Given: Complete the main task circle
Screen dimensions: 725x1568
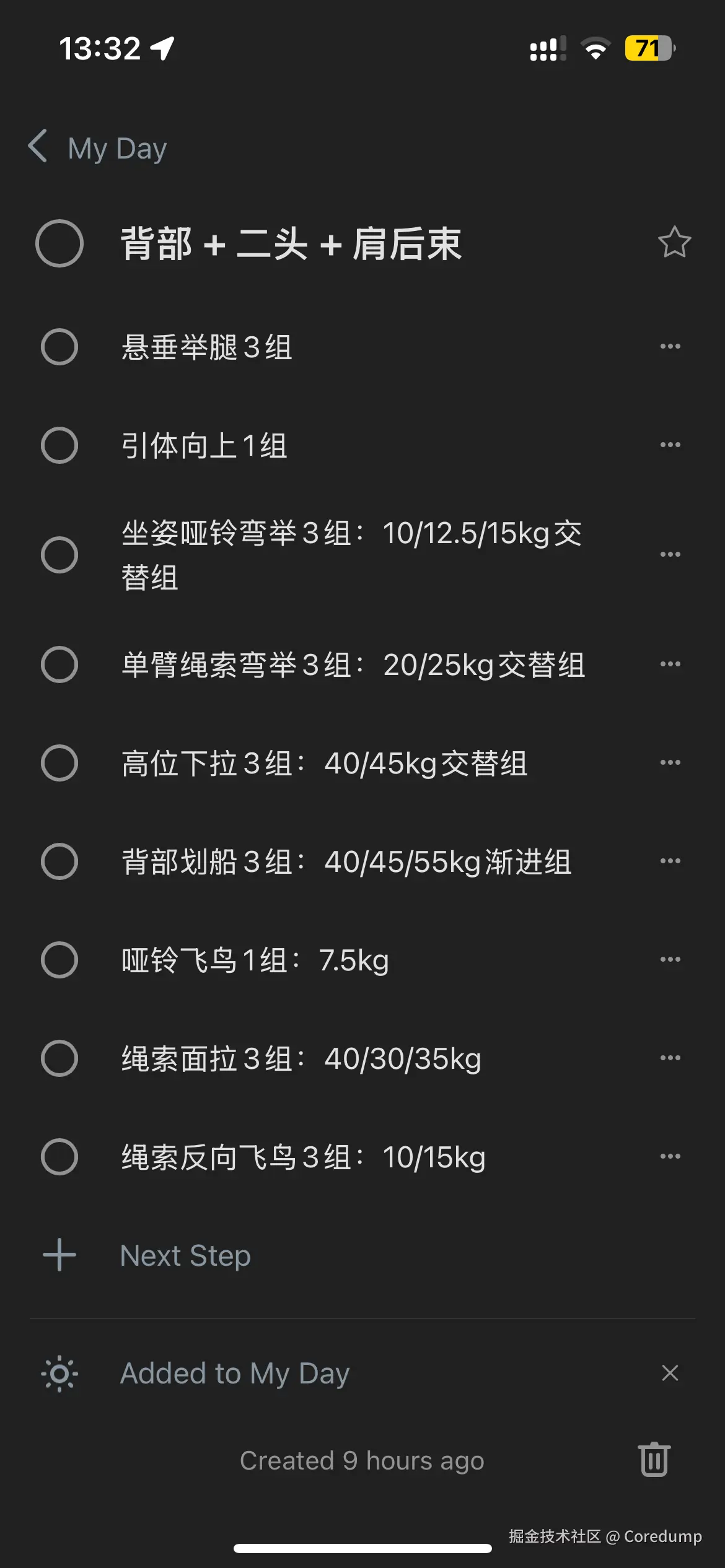Looking at the screenshot, I should tap(60, 244).
